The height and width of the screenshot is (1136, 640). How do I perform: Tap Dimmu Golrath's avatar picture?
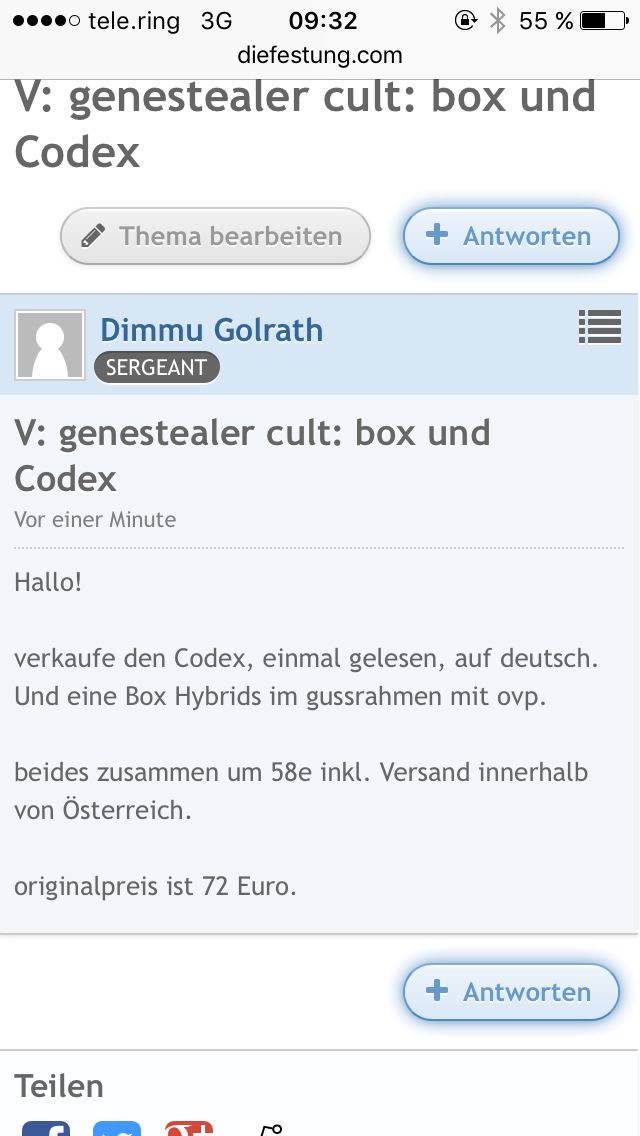(x=50, y=345)
